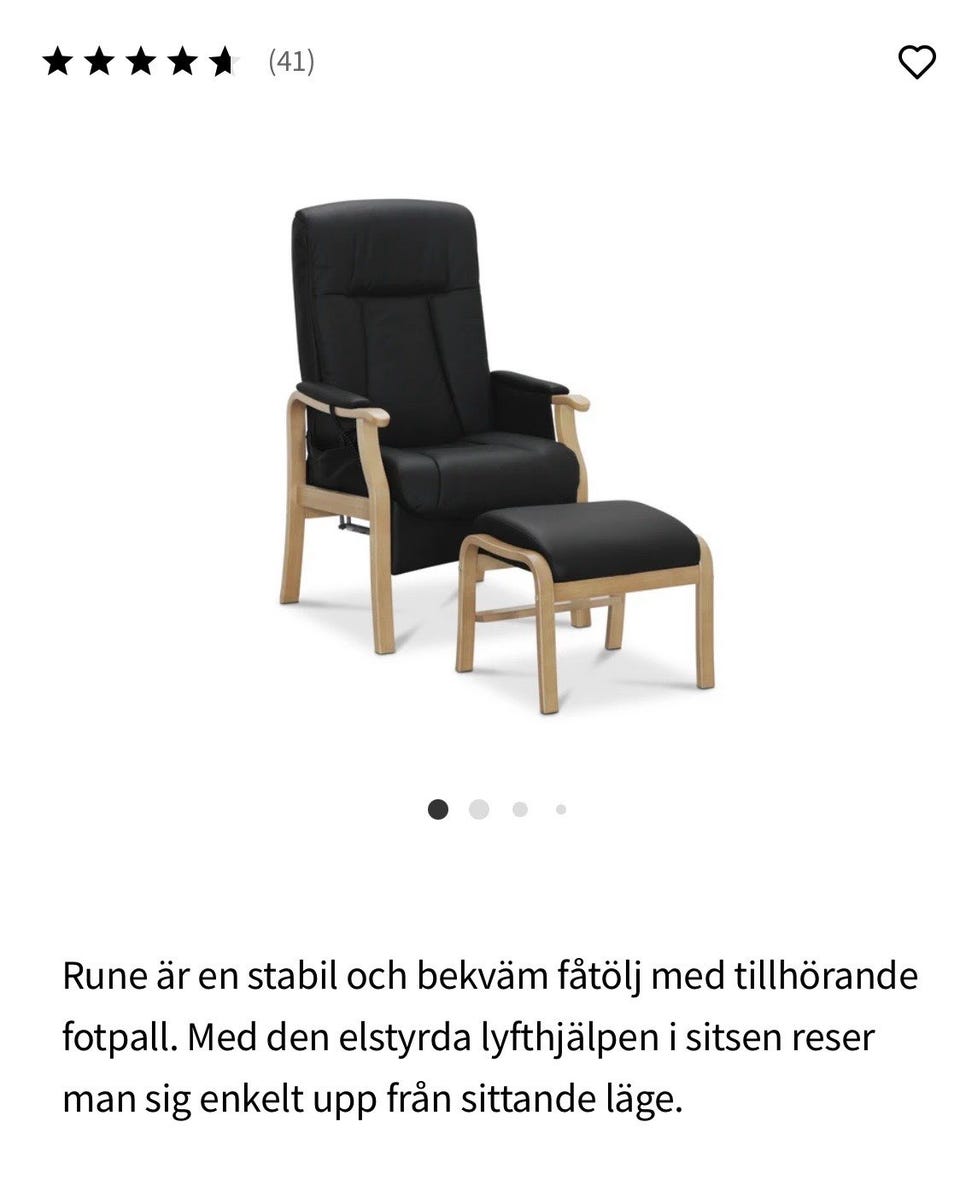This screenshot has width=960, height=1186.
Task: Click the word Rune in the description
Action: 106,975
